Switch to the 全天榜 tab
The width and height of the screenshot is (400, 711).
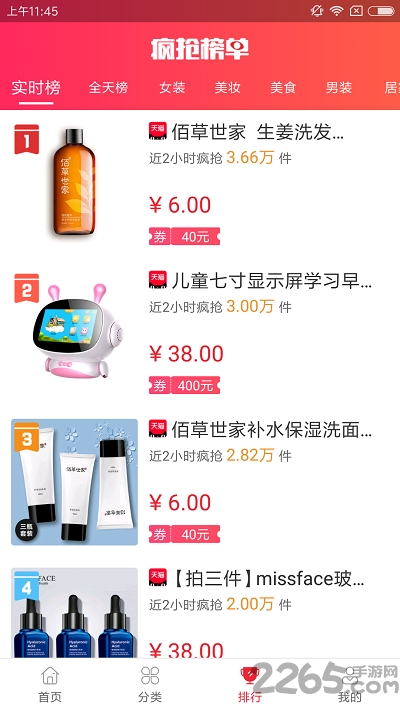click(108, 87)
